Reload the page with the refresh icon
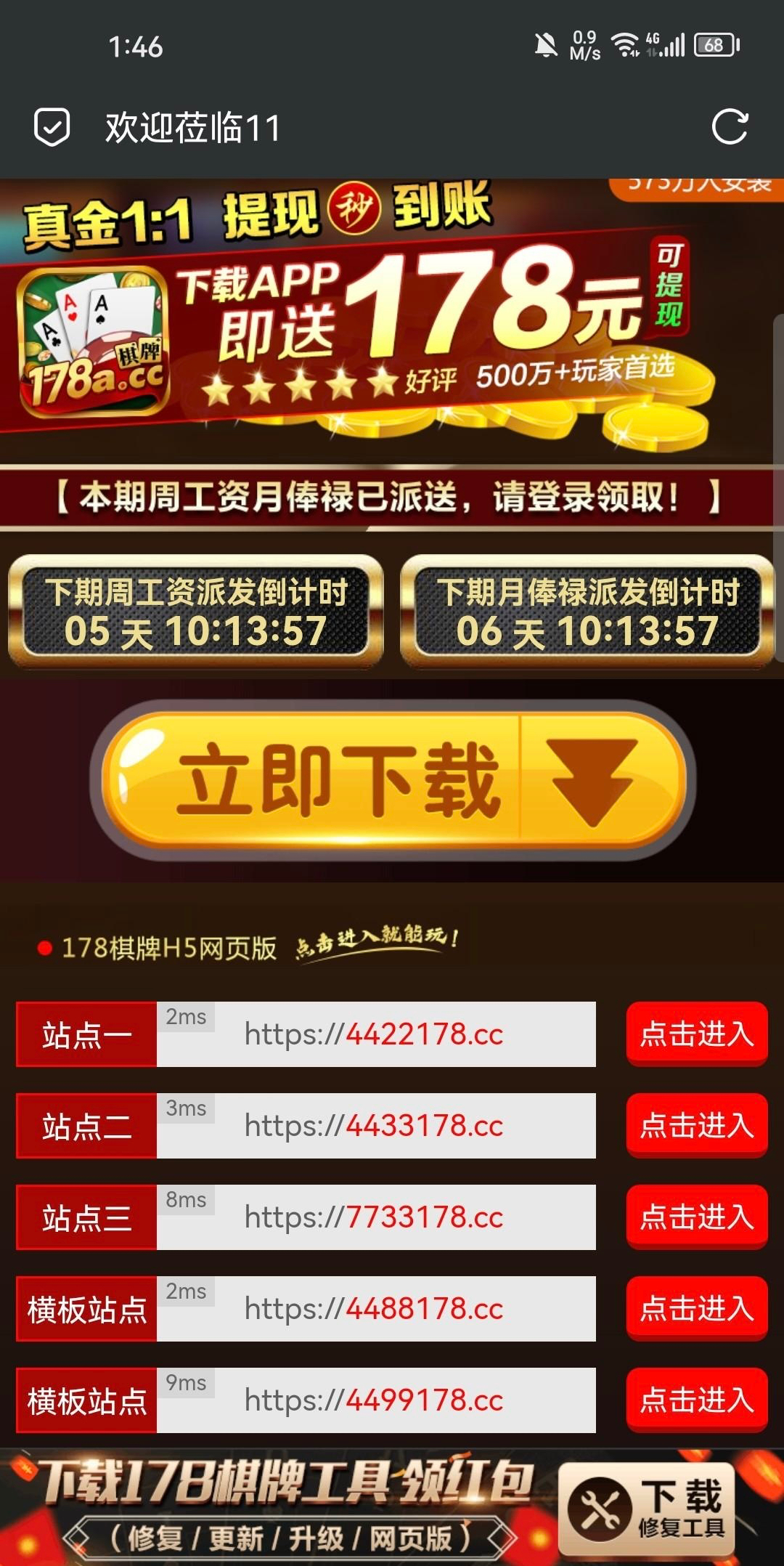Viewport: 784px width, 1566px height. 730,128
